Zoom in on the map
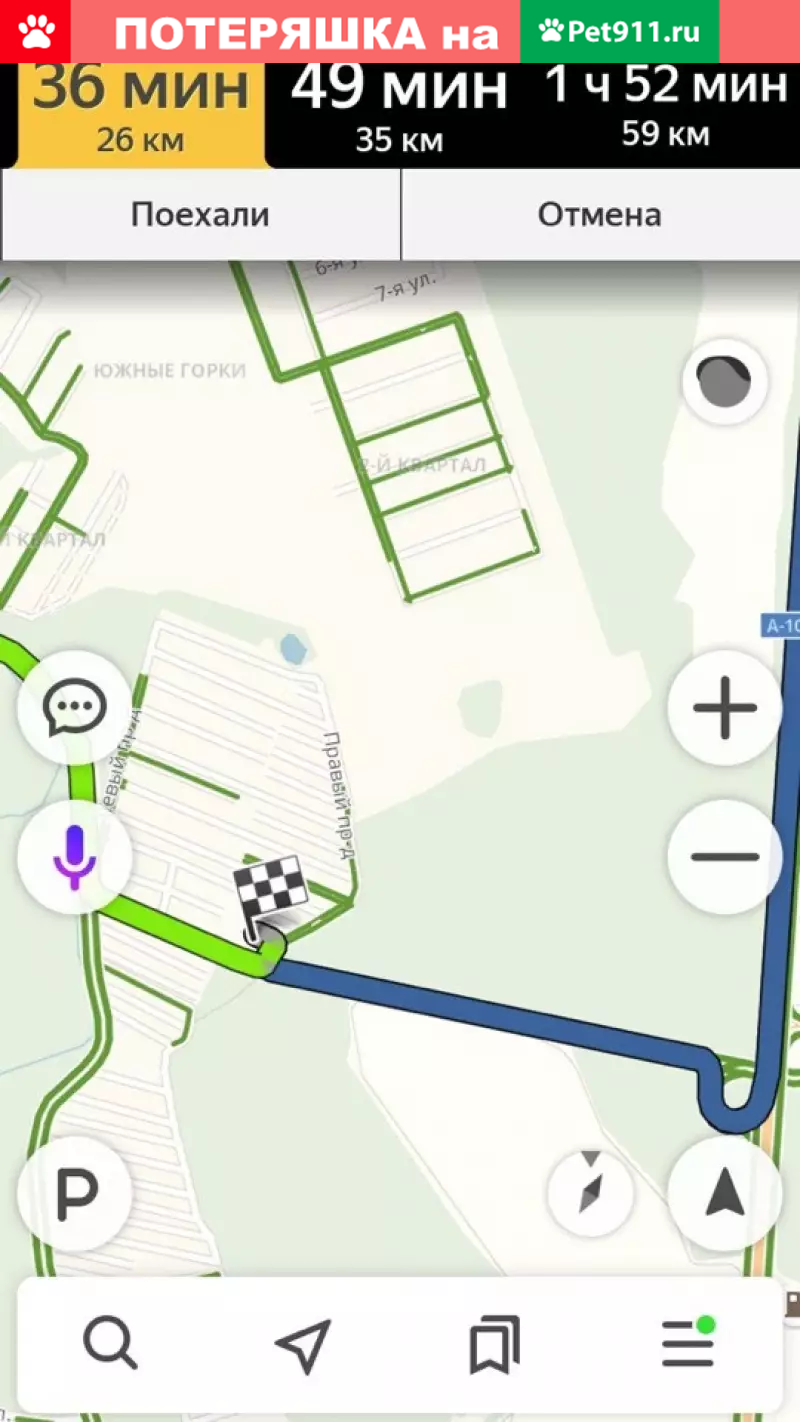Viewport: 800px width, 1422px height. (x=725, y=708)
